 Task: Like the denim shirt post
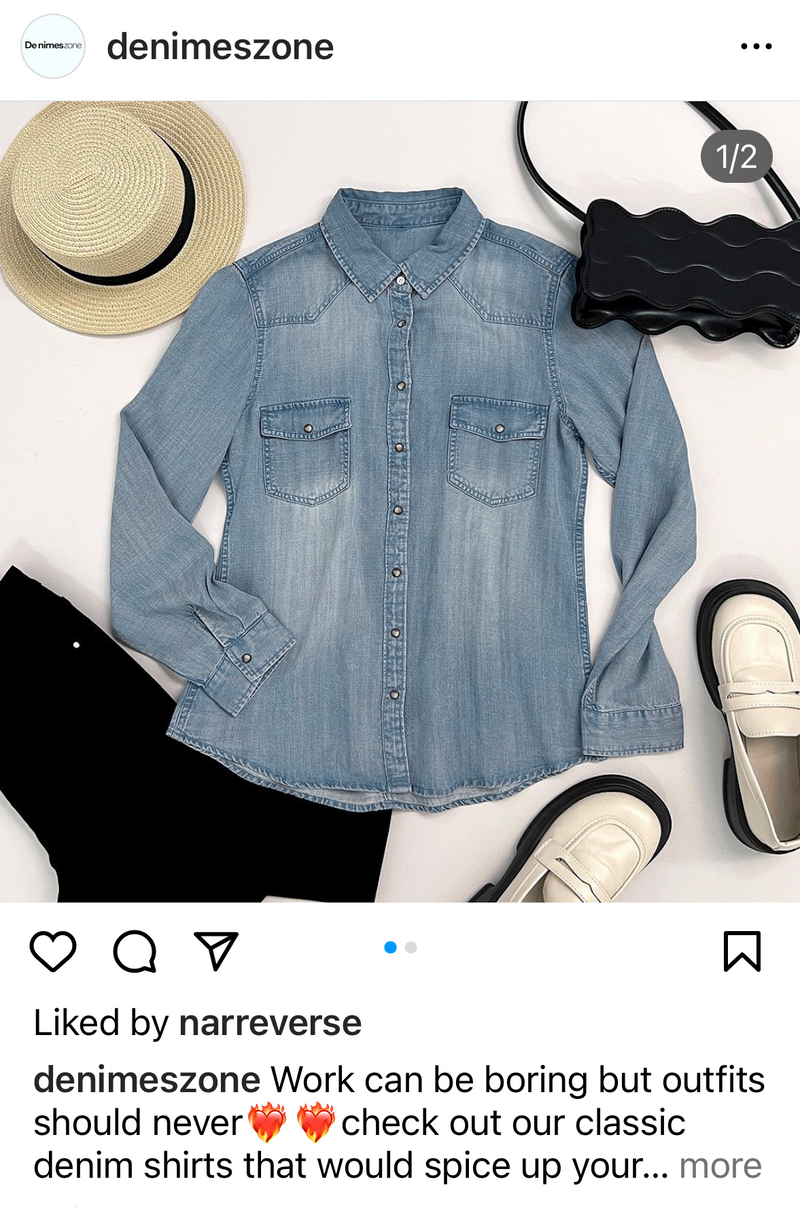click(x=53, y=951)
